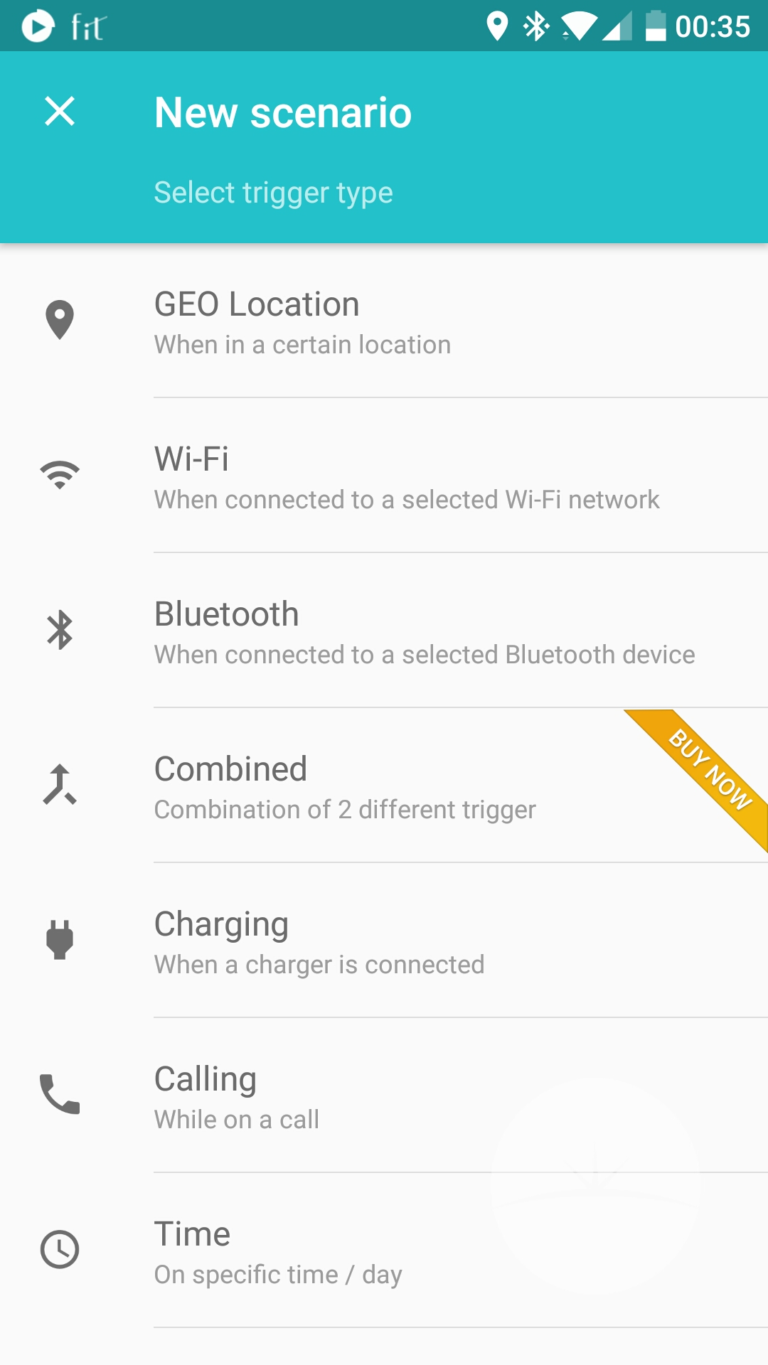Choose the Calling trigger
The width and height of the screenshot is (768, 1365).
[x=384, y=1096]
